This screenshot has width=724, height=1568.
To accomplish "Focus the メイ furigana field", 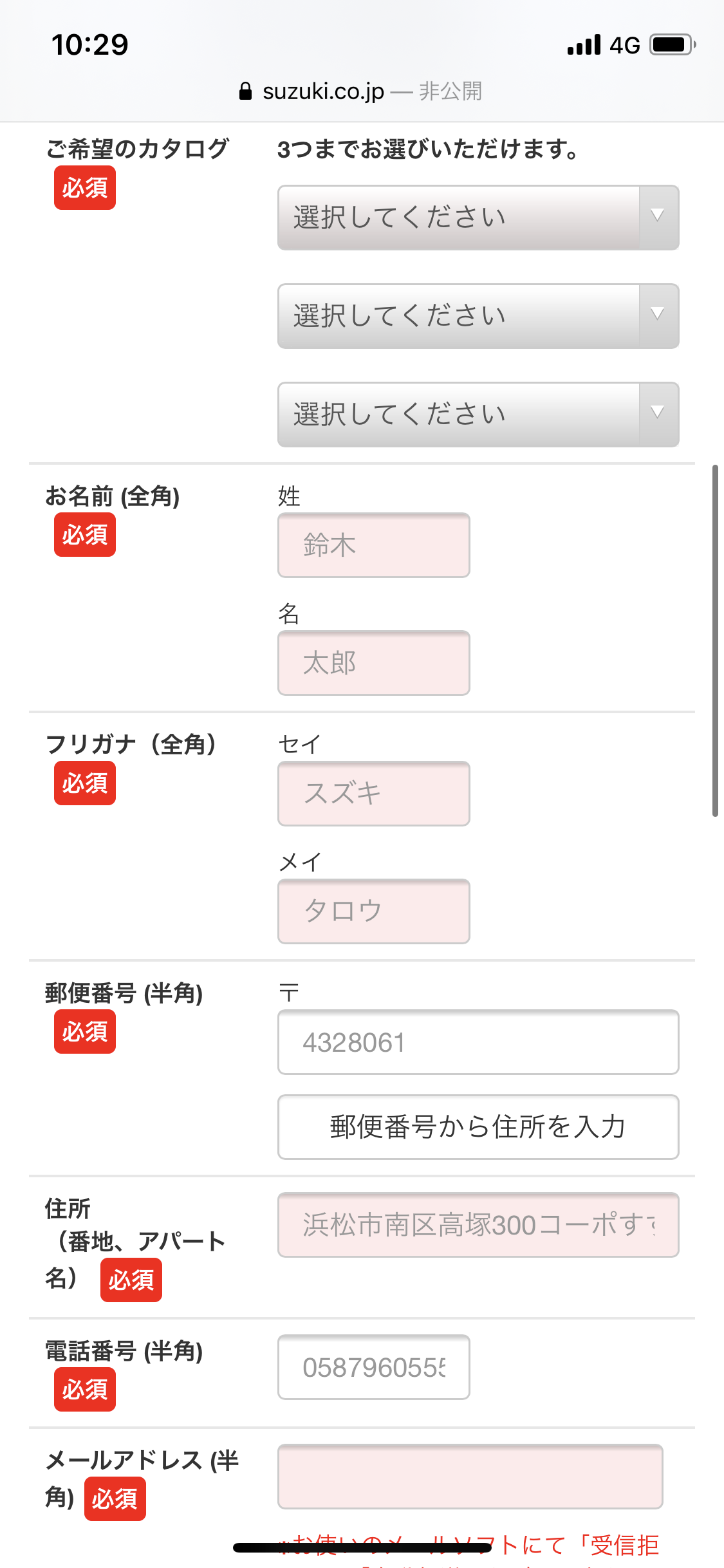I will [374, 911].
